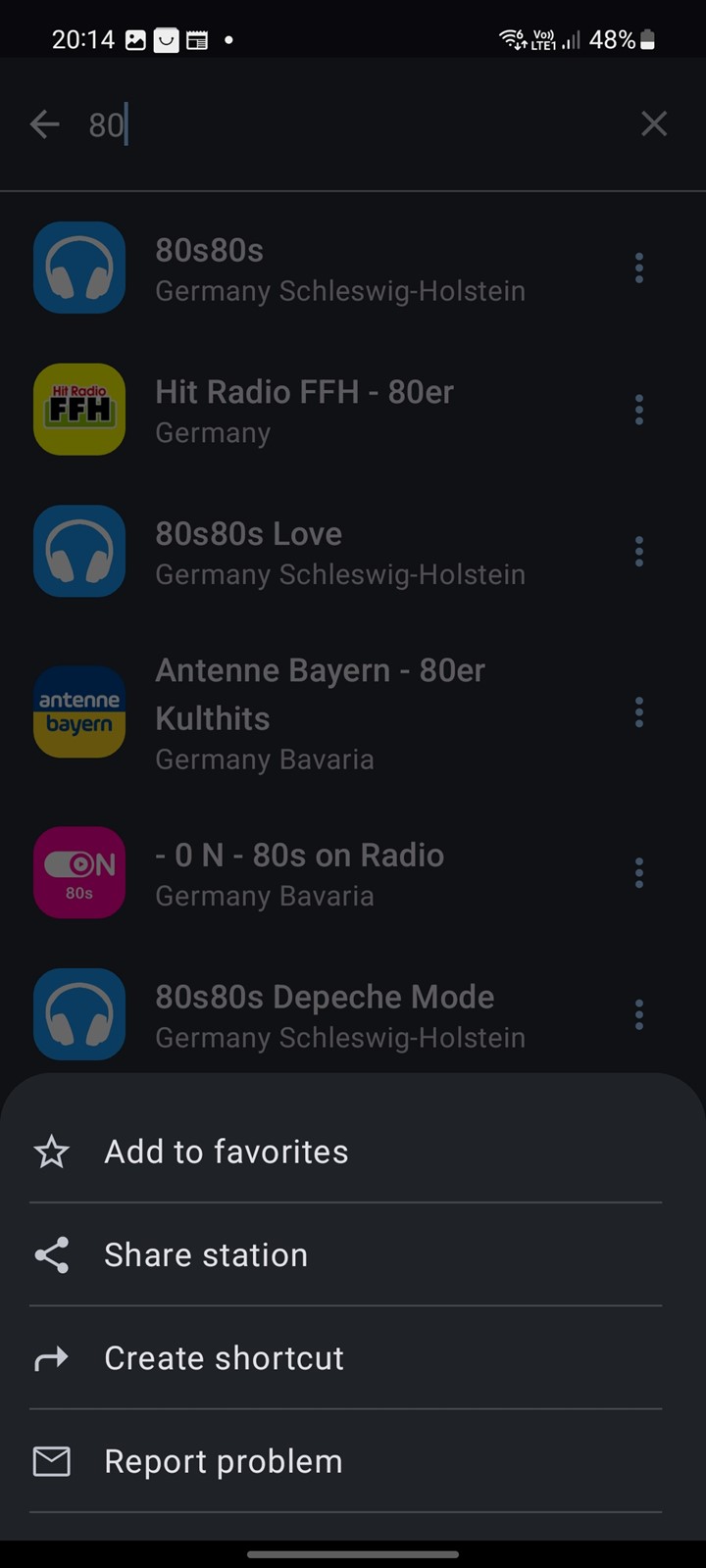706x1568 pixels.
Task: Open Antenne Bayern - 80er Kulthits
Action: click(x=324, y=712)
